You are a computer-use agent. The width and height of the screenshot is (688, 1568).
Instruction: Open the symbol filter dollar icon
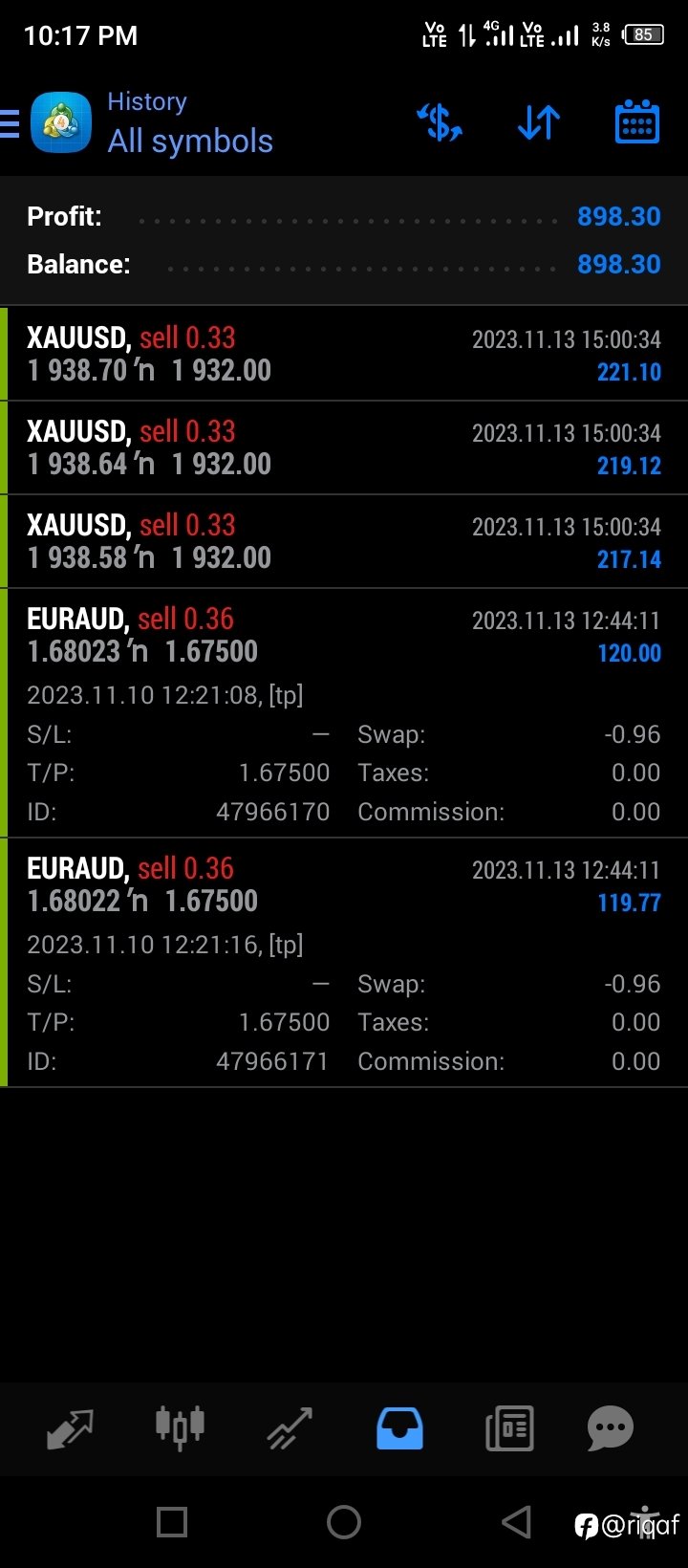[440, 123]
